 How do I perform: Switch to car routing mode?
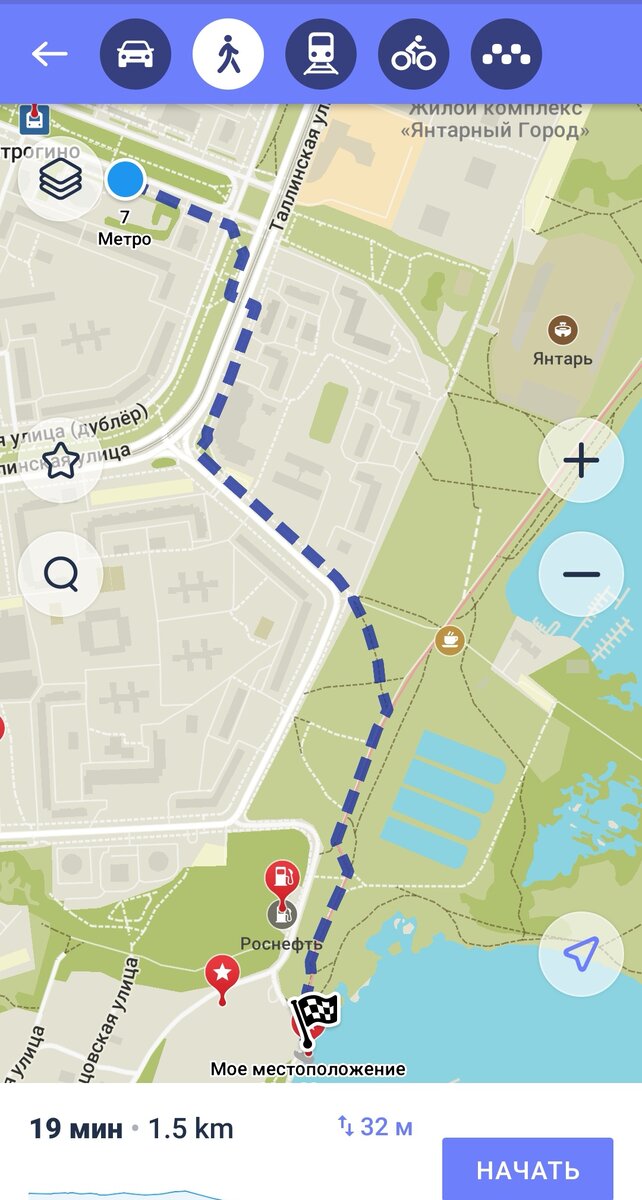pos(136,54)
